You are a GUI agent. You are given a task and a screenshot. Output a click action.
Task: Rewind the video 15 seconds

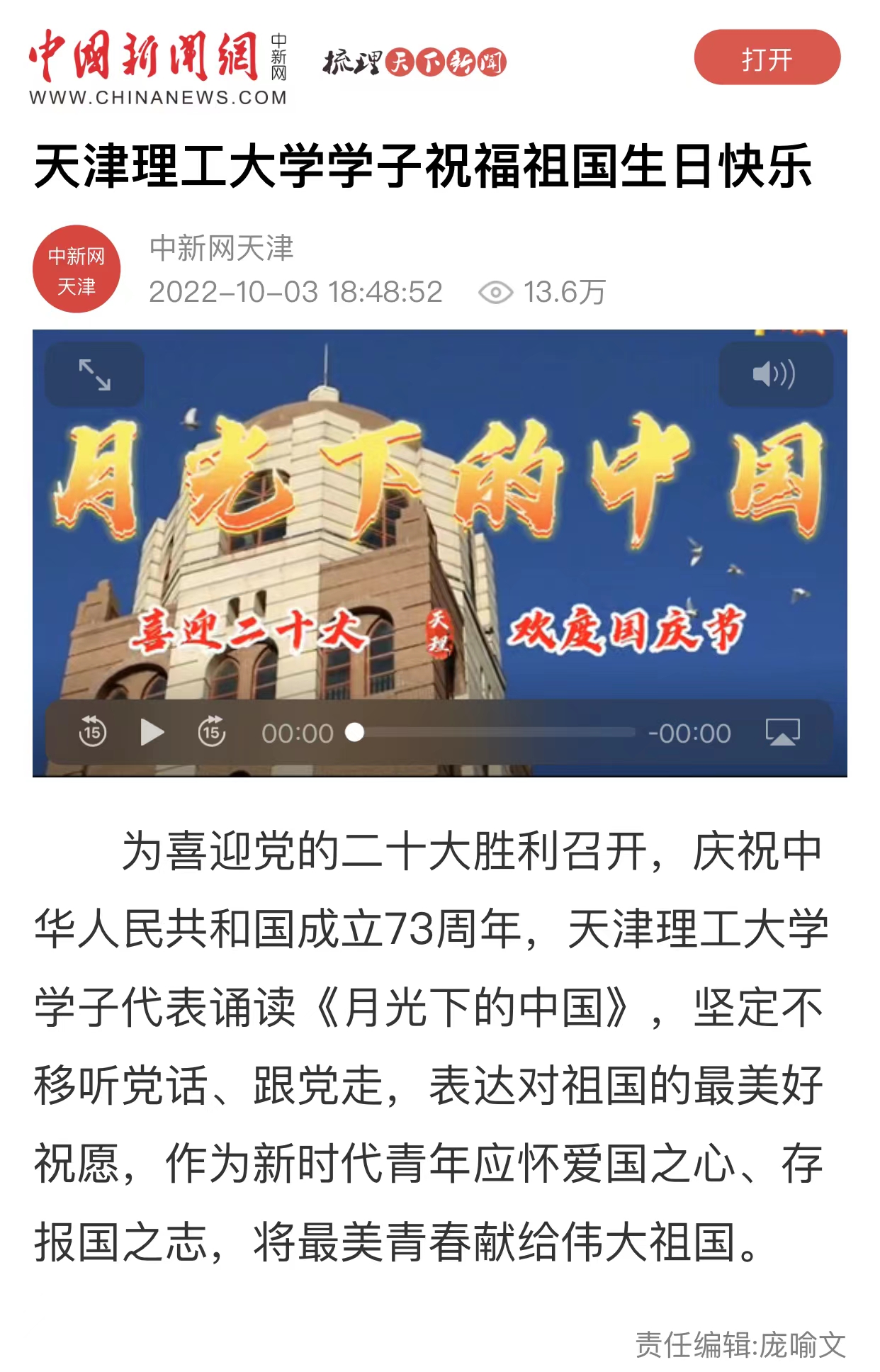tap(93, 732)
